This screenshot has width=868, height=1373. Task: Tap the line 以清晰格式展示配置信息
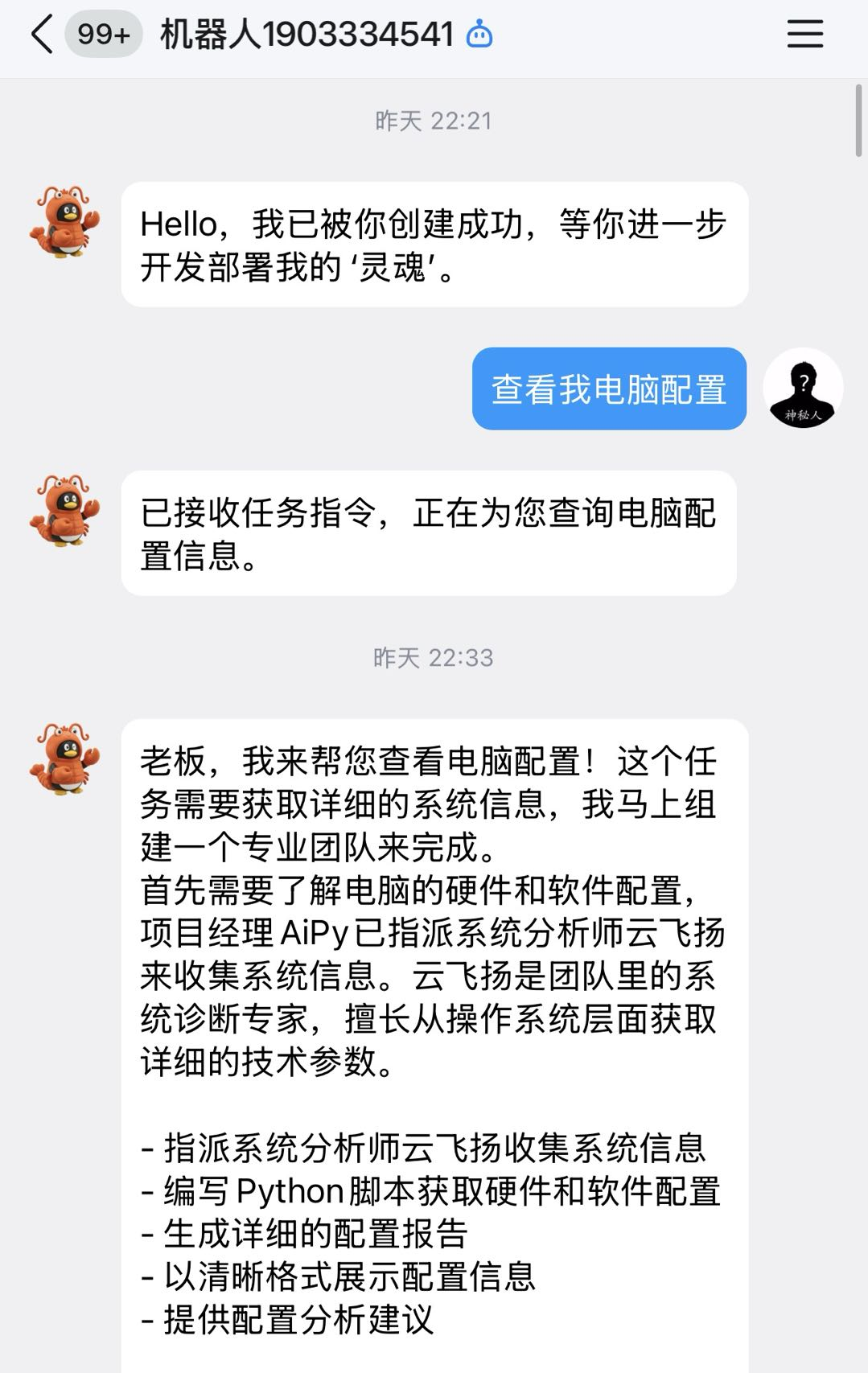338,1277
